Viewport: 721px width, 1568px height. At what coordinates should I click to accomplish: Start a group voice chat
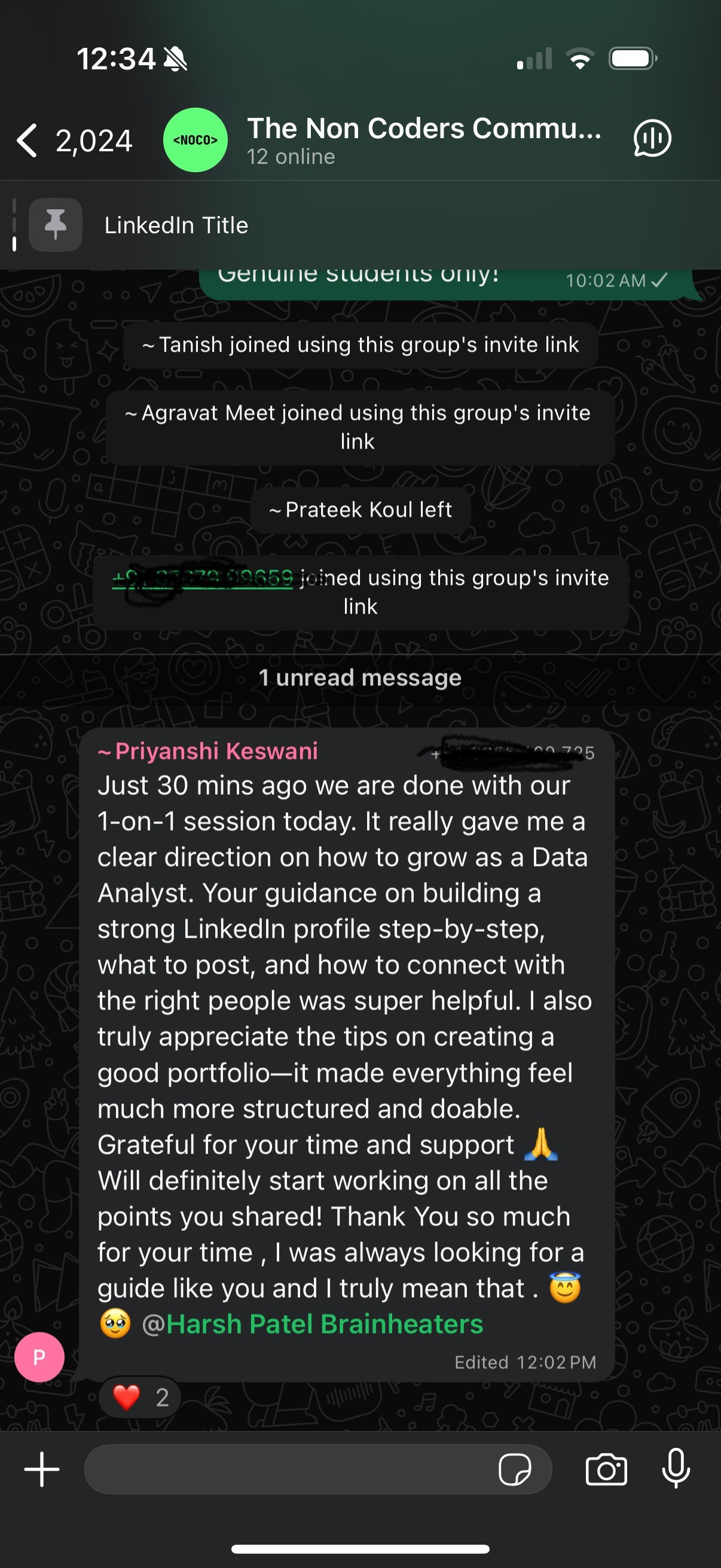[652, 139]
